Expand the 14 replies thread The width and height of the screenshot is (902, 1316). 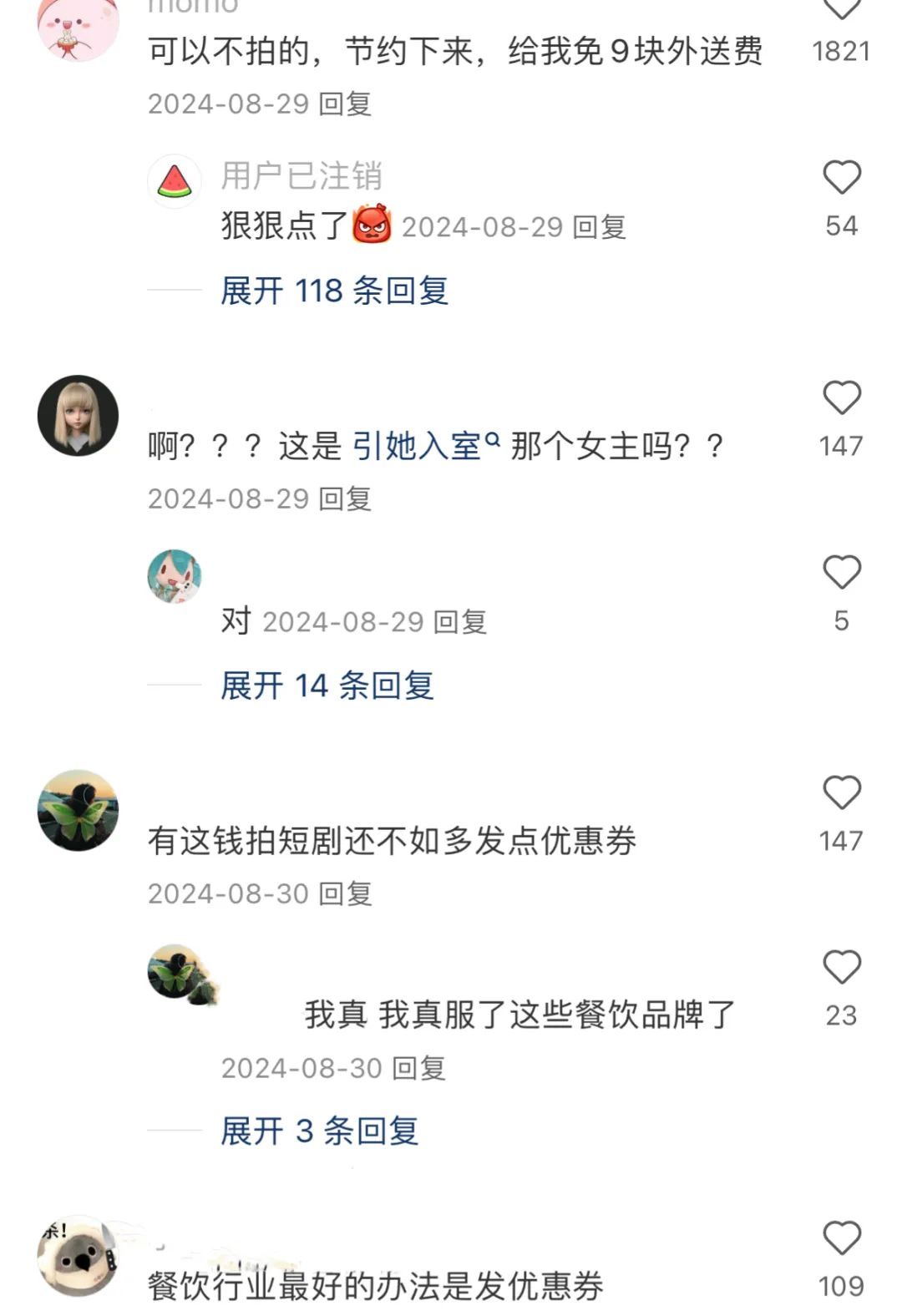point(327,686)
